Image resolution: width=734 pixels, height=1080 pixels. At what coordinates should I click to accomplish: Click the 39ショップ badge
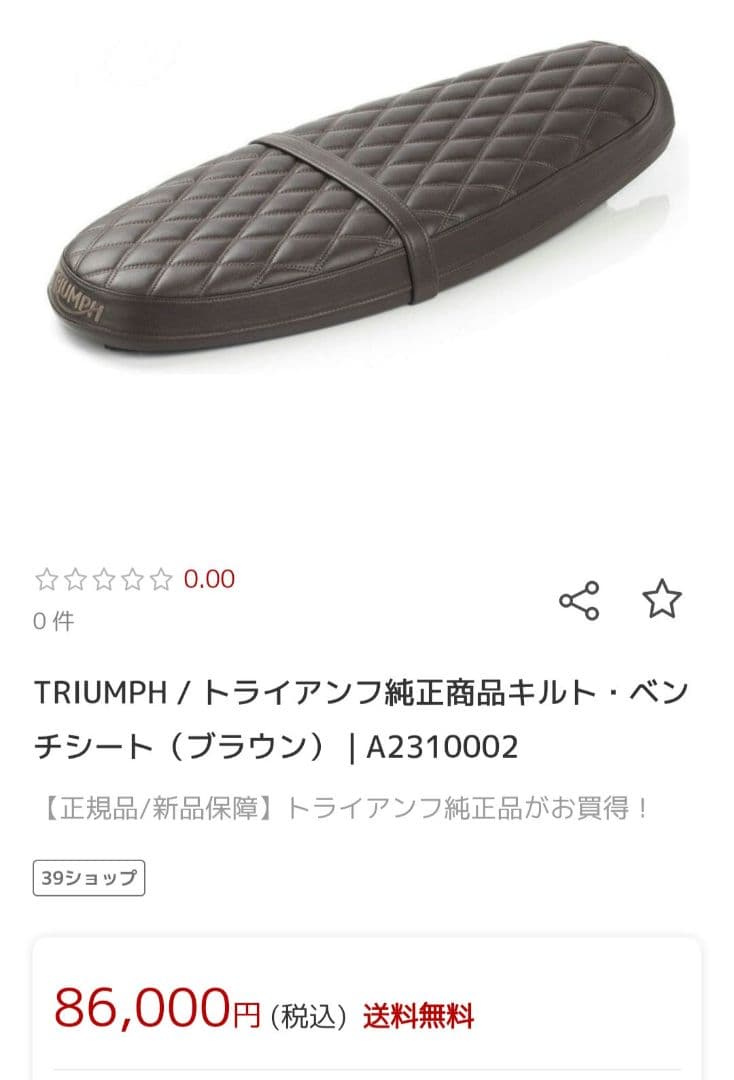click(x=88, y=878)
